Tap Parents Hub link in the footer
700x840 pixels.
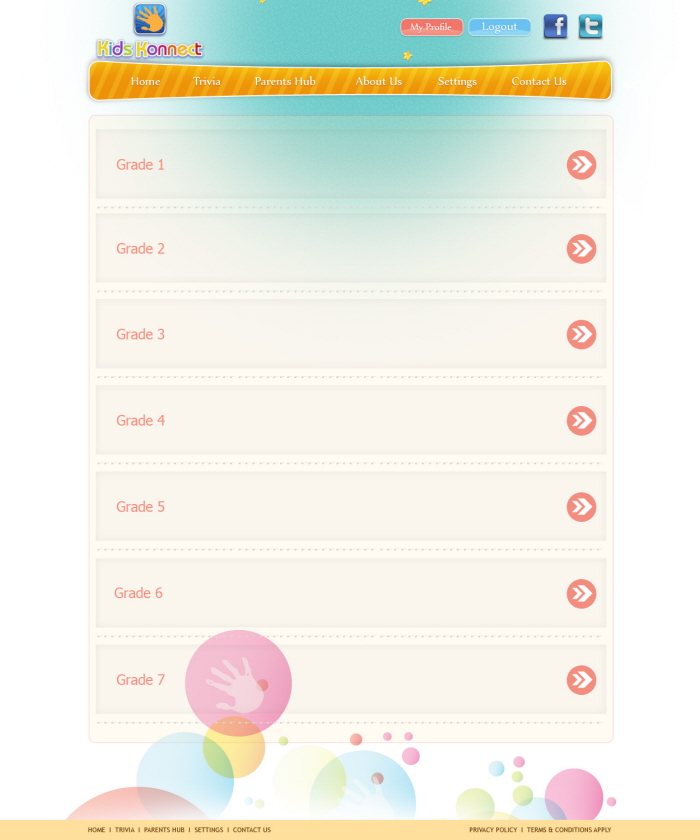pyautogui.click(x=164, y=830)
